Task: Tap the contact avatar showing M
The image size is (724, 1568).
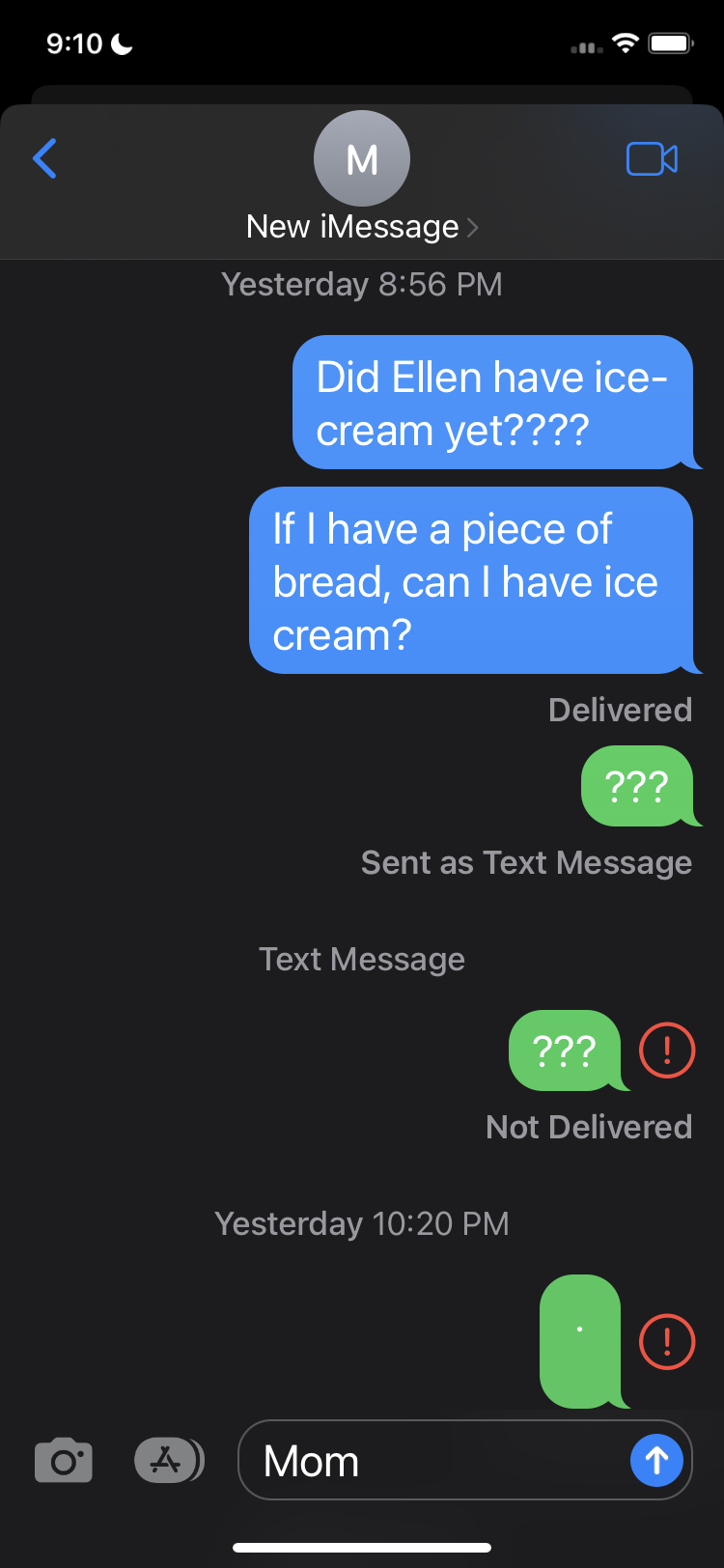Action: point(362,157)
